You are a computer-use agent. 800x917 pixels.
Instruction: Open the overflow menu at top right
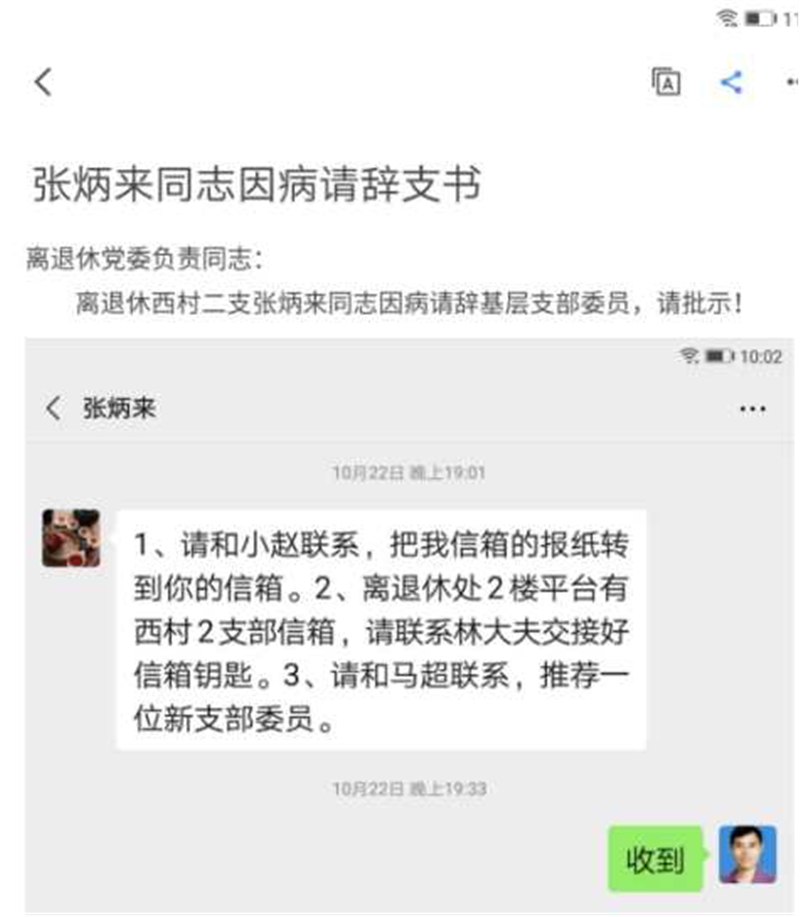791,83
